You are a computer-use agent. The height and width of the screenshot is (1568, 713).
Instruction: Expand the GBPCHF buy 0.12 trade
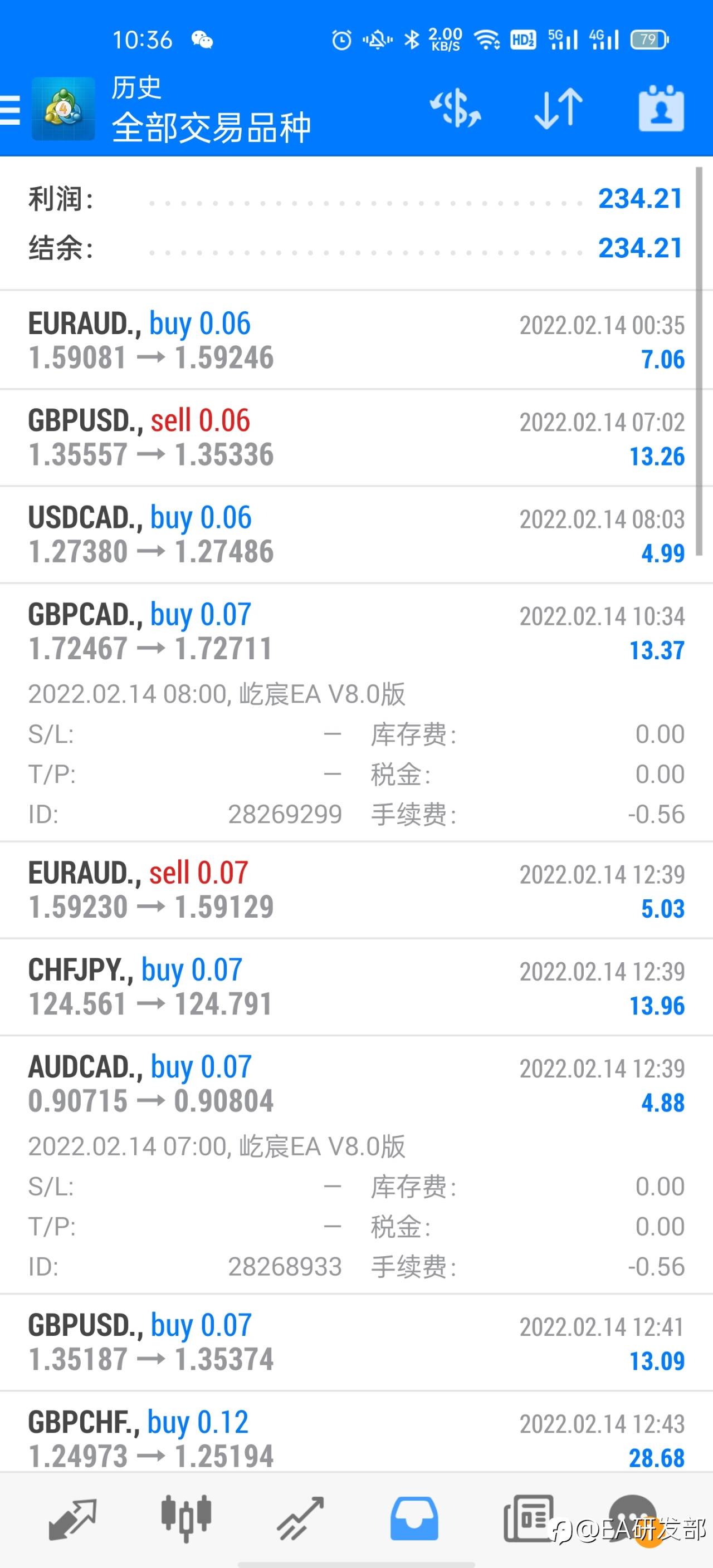pos(356,1432)
